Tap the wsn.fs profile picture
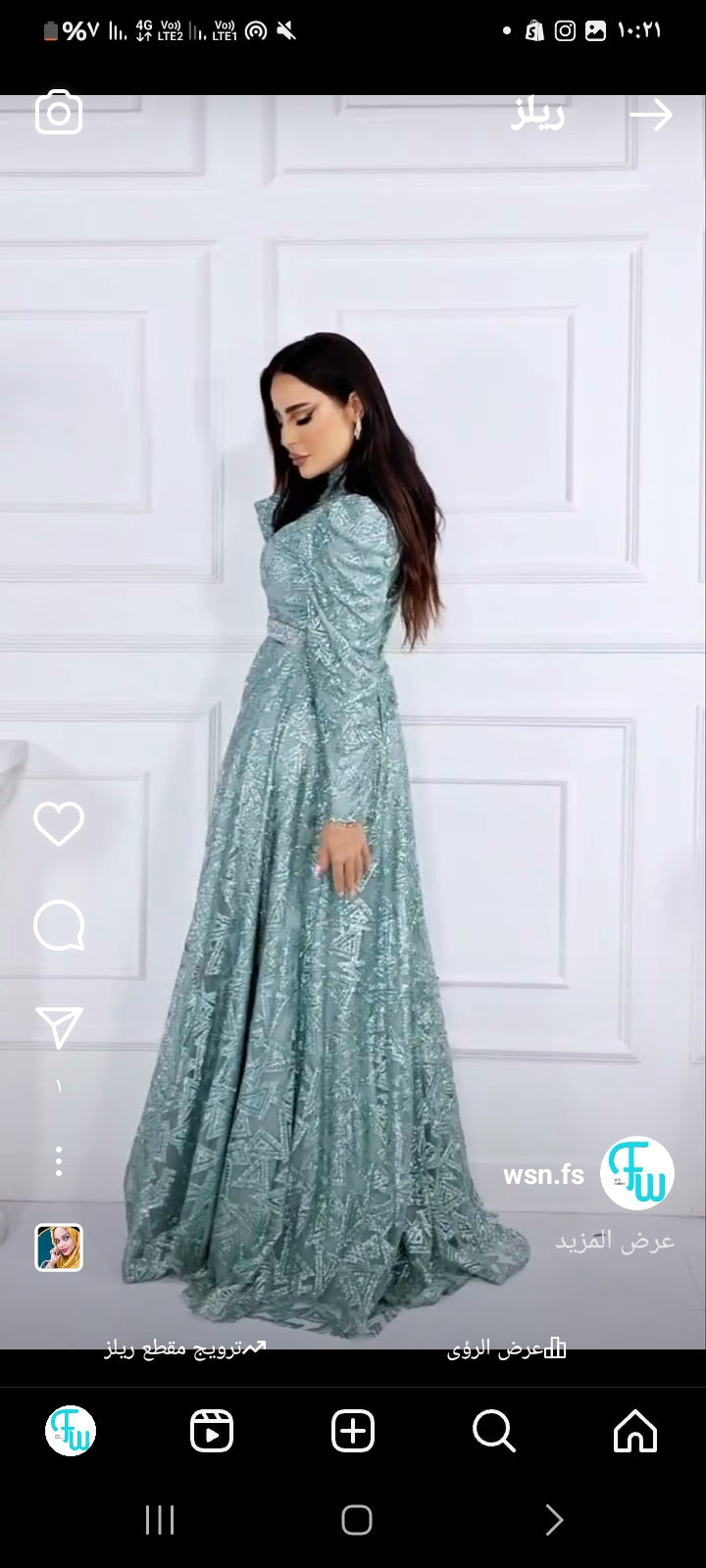 pos(636,1174)
